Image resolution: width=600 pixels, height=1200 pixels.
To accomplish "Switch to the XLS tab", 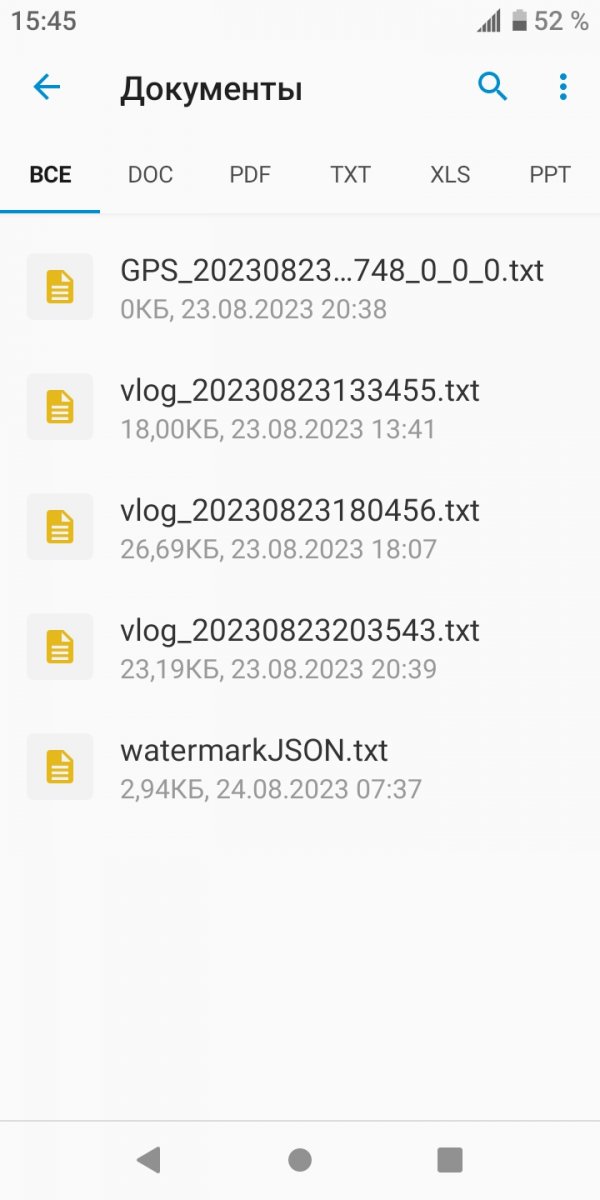I will 450,174.
